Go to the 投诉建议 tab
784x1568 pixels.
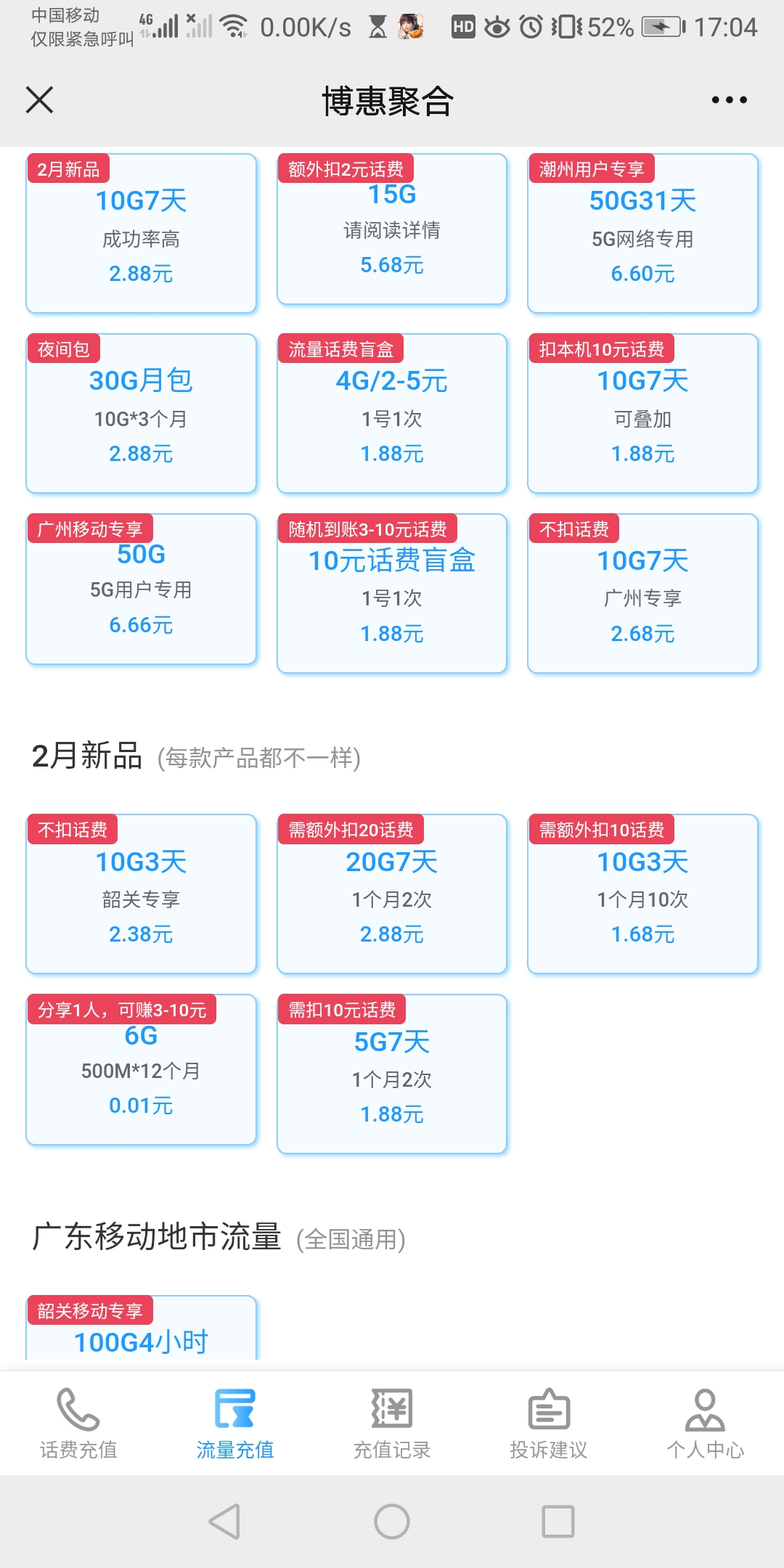(549, 1424)
